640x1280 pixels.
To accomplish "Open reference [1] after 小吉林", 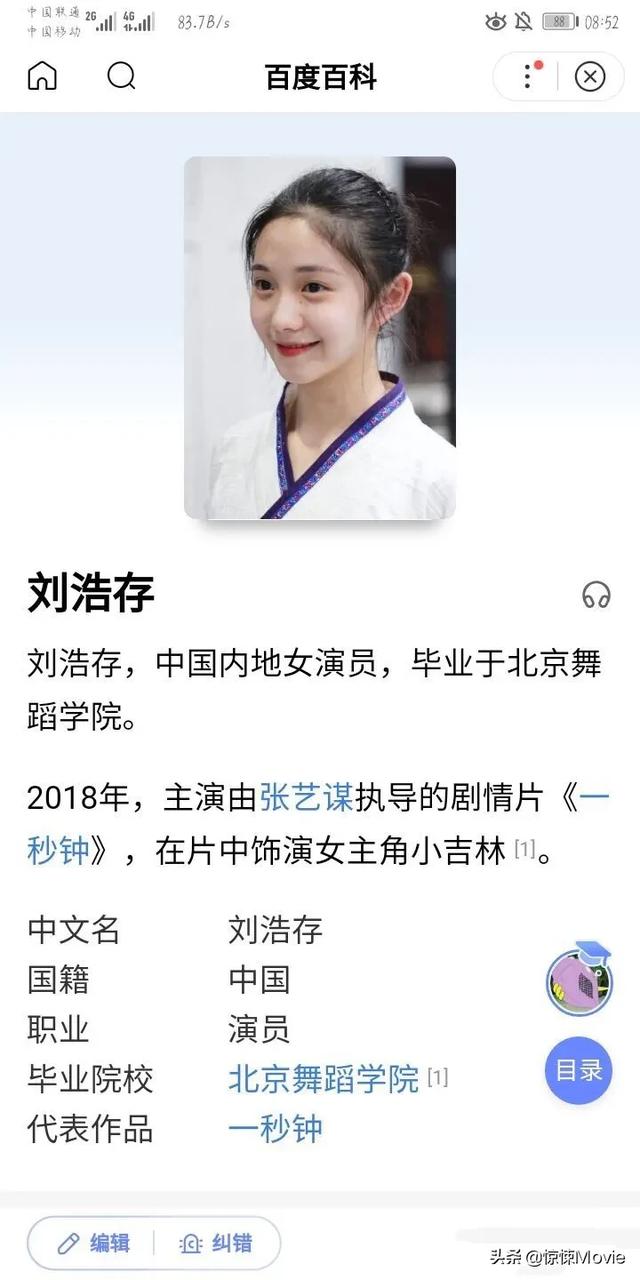I will point(524,850).
